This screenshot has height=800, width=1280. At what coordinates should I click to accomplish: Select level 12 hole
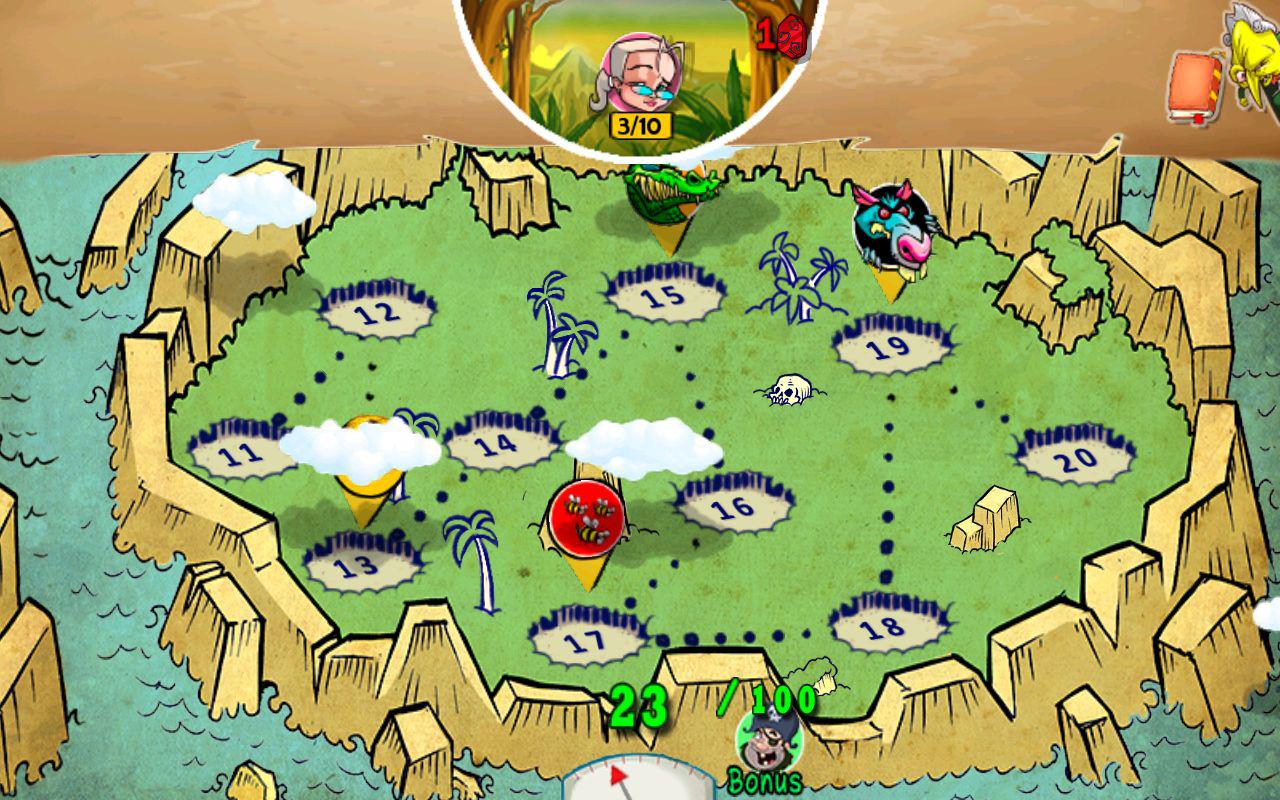pos(378,313)
